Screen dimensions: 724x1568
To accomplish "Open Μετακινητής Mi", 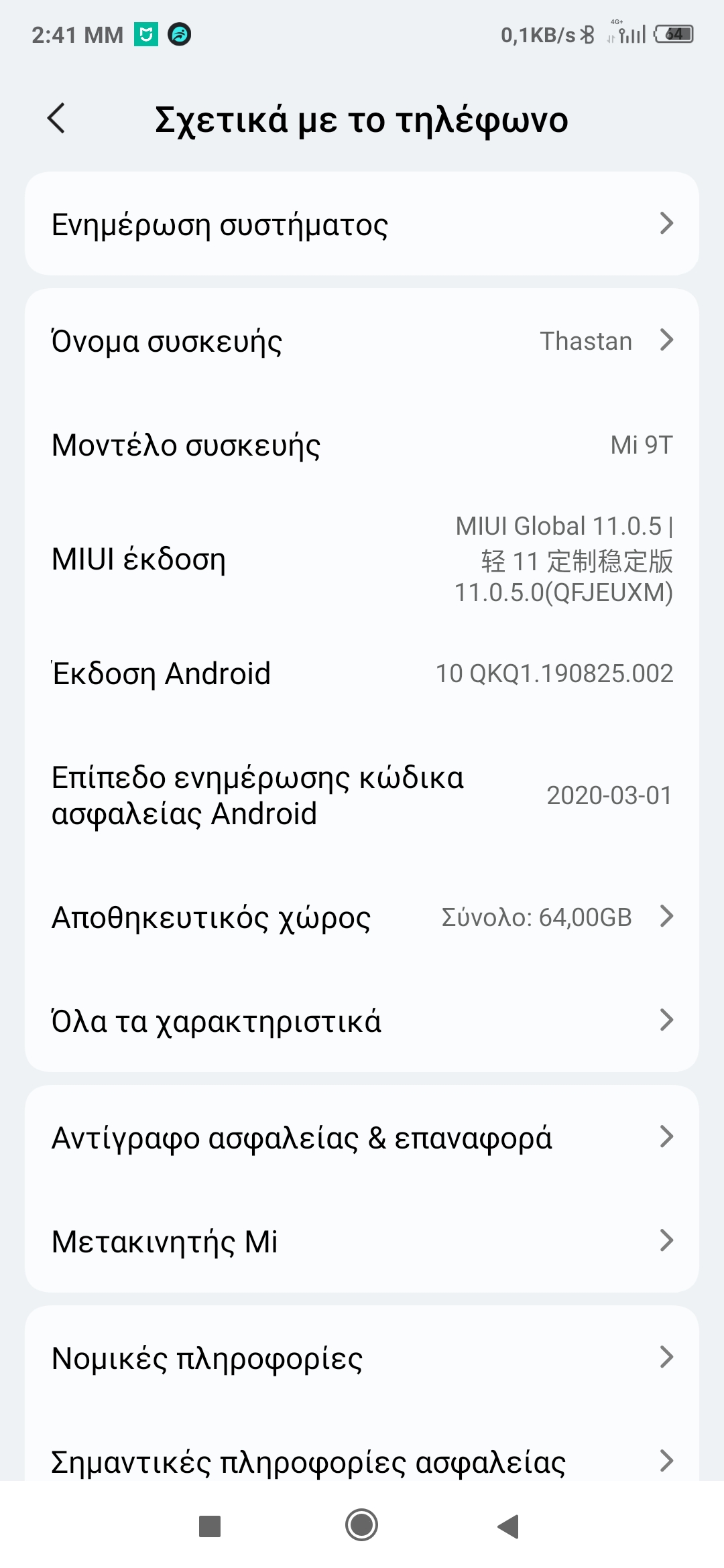I will tap(362, 1241).
